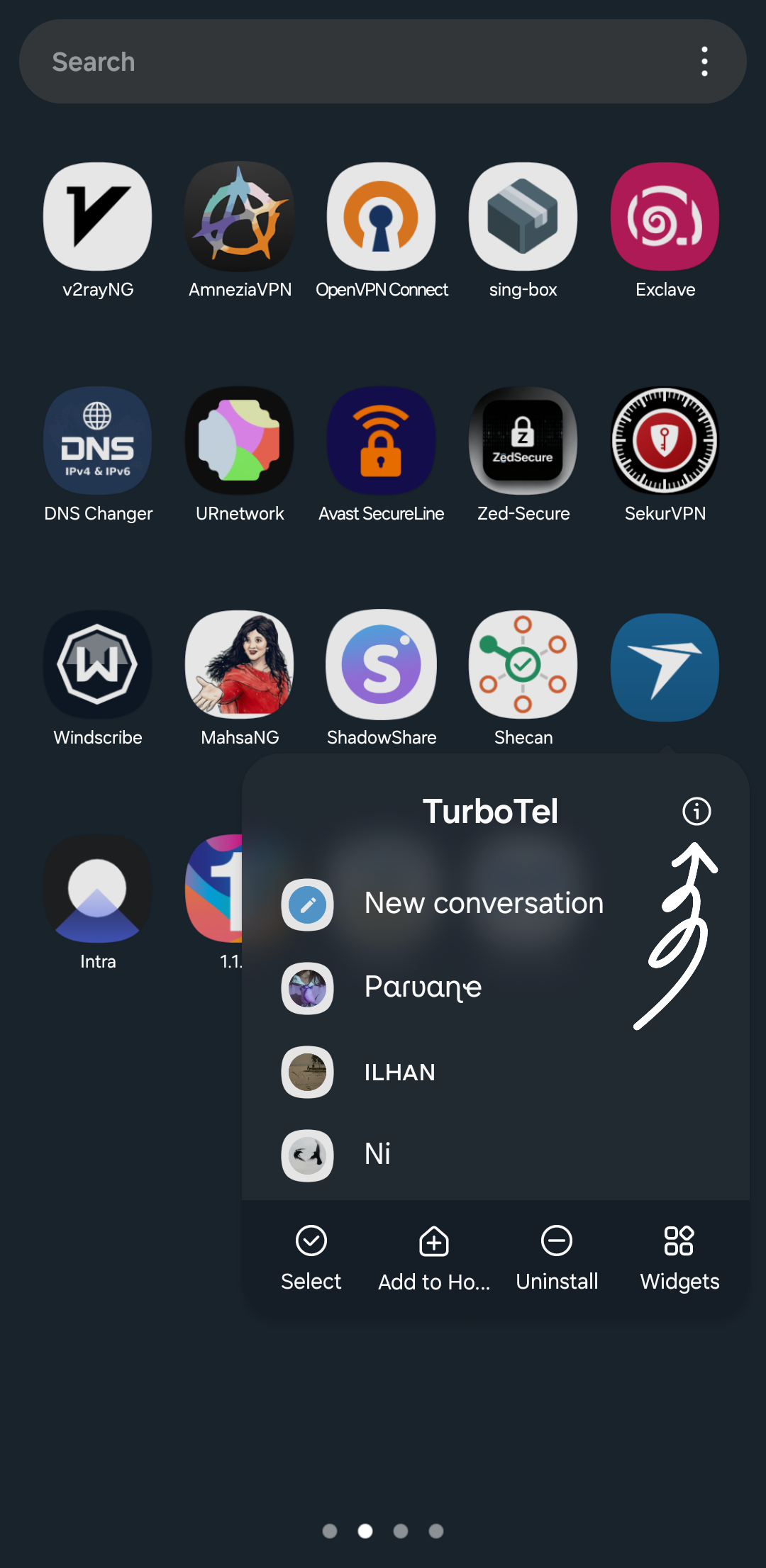The image size is (766, 1568).
Task: Open the Shecan app
Action: (x=523, y=665)
